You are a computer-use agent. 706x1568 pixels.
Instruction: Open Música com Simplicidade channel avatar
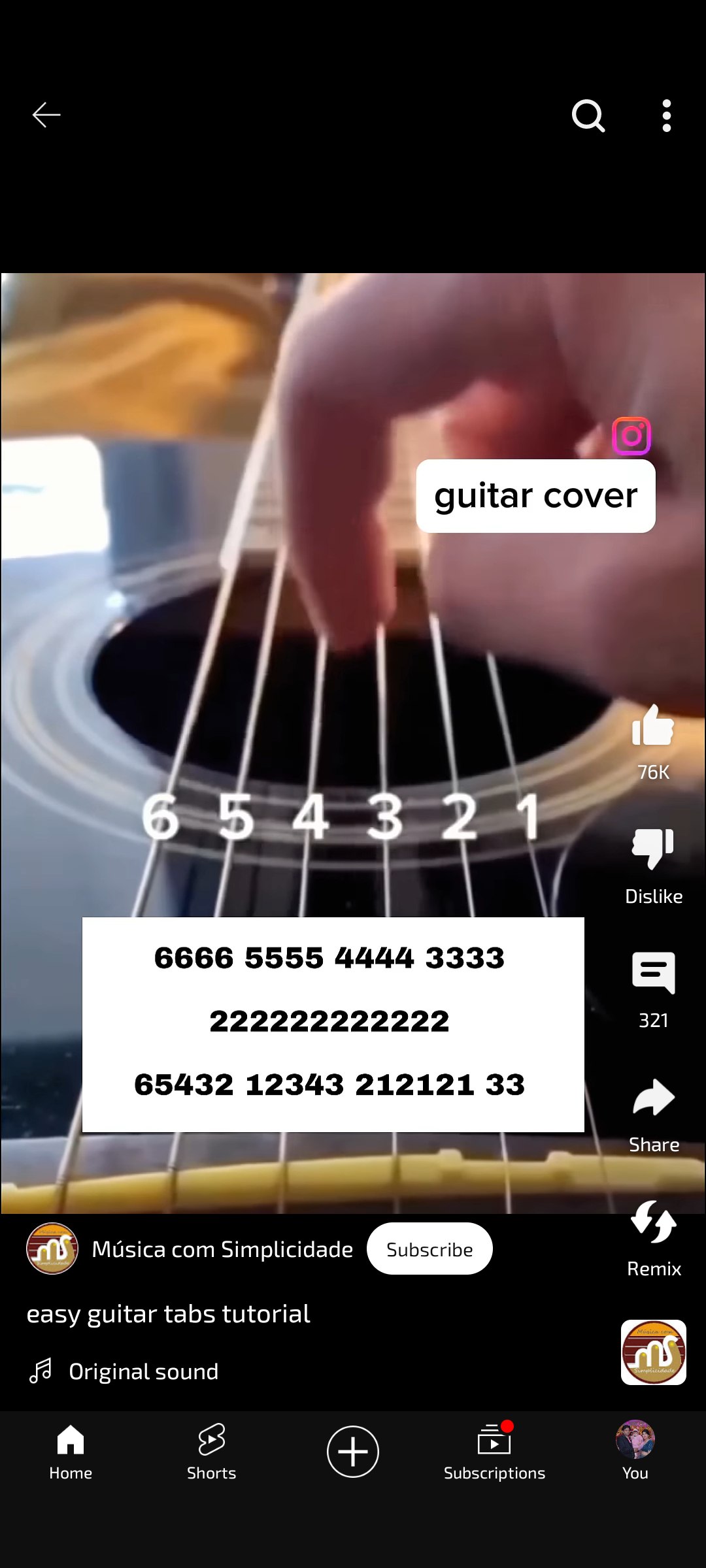(x=52, y=1249)
